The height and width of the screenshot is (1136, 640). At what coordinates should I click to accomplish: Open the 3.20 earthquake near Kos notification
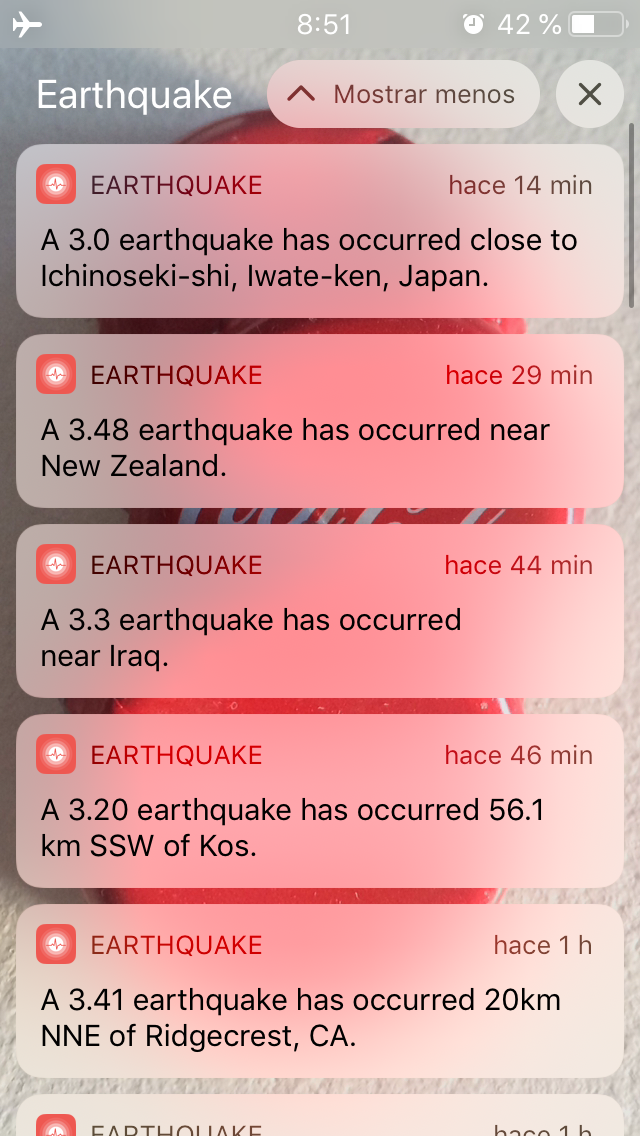320,801
